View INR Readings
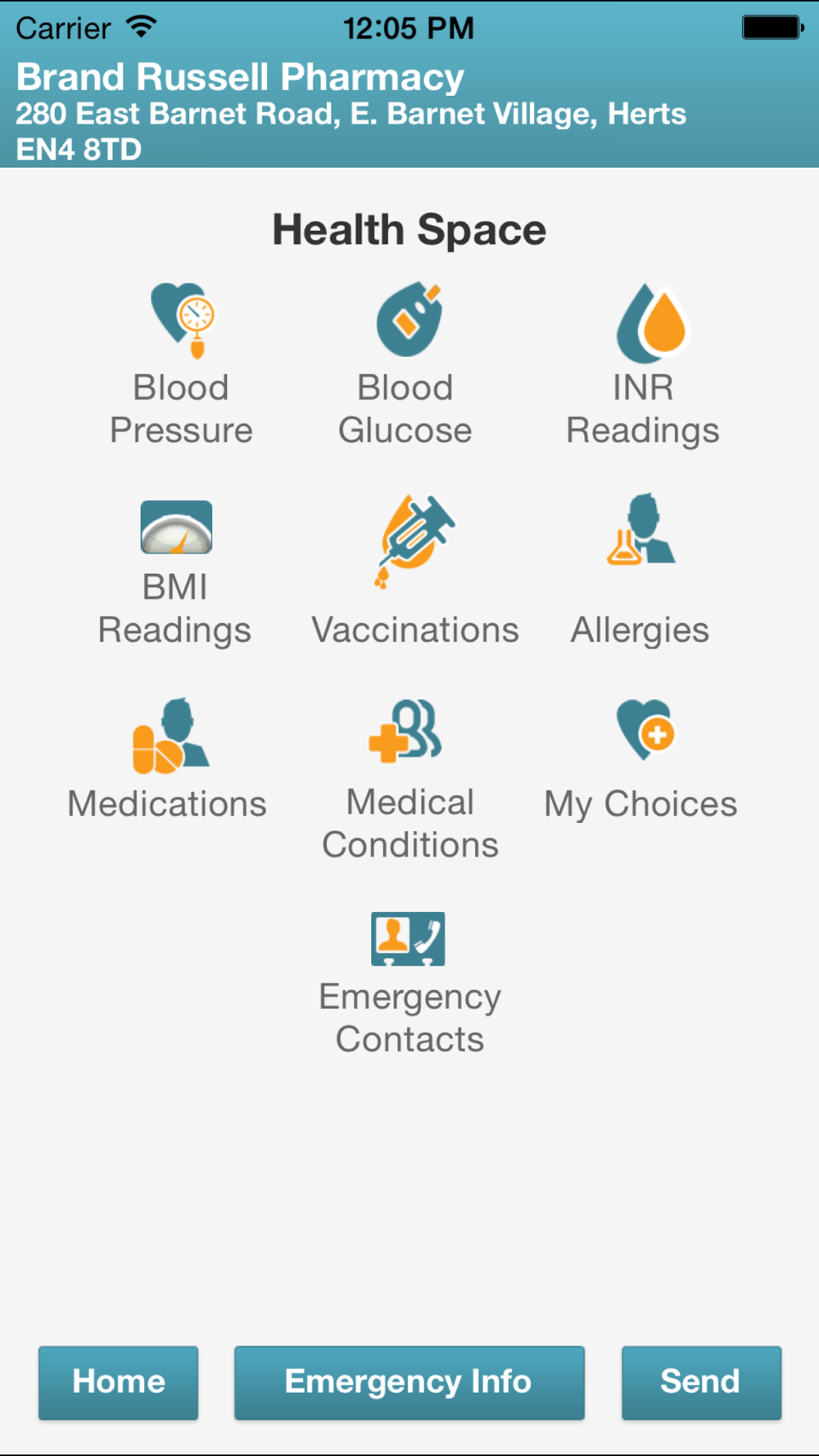This screenshot has width=819, height=1456. tap(643, 365)
